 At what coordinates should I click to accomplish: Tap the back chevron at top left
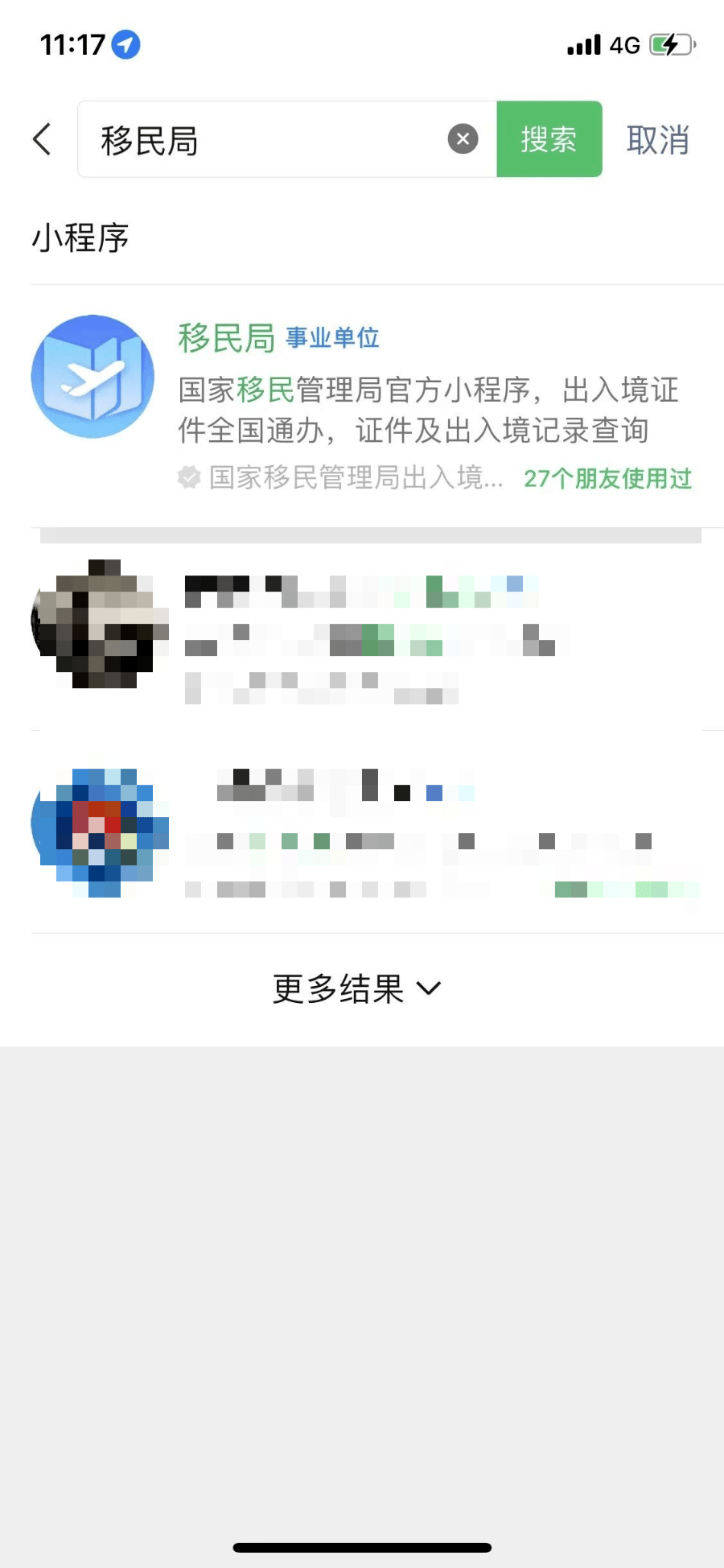pos(41,138)
